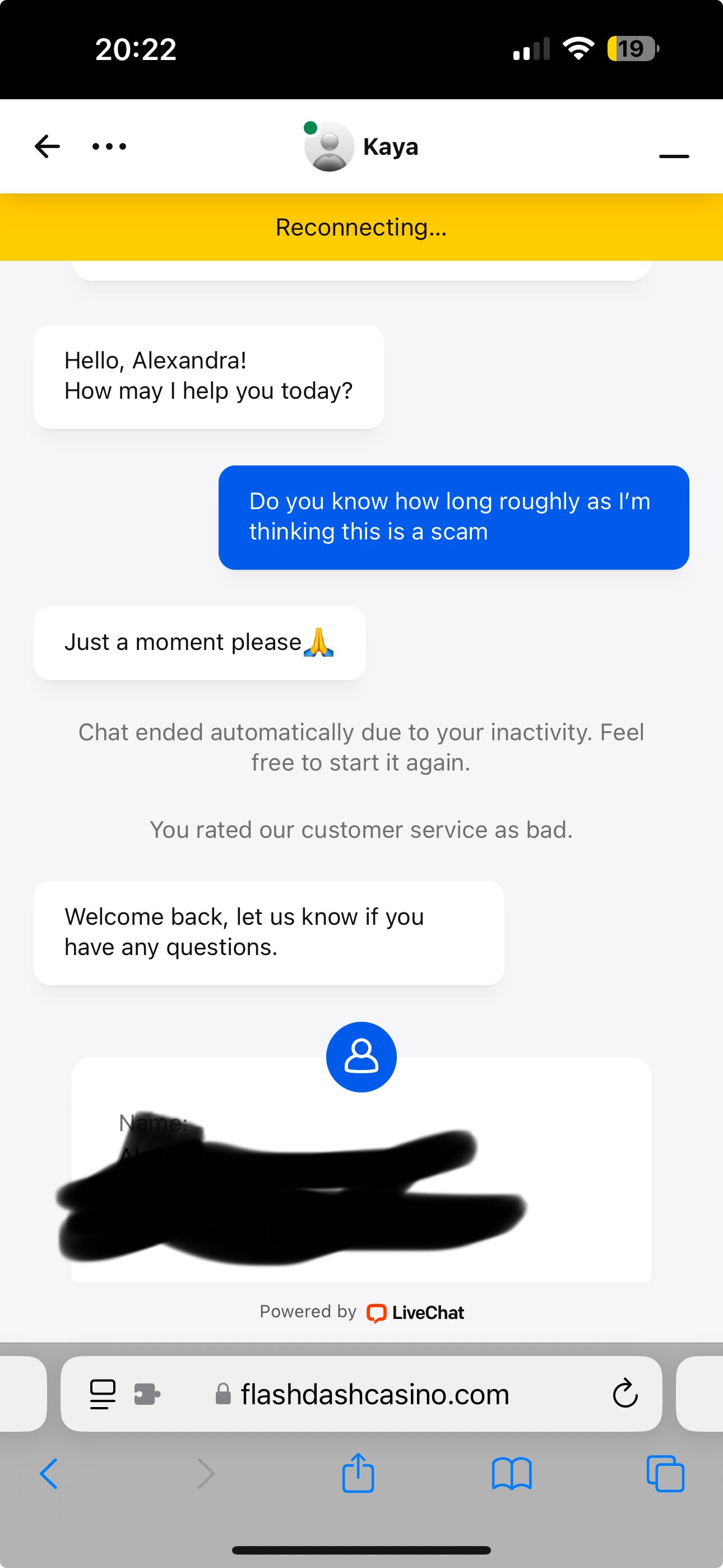Open the LiveChat powered-by link

pos(415,1313)
